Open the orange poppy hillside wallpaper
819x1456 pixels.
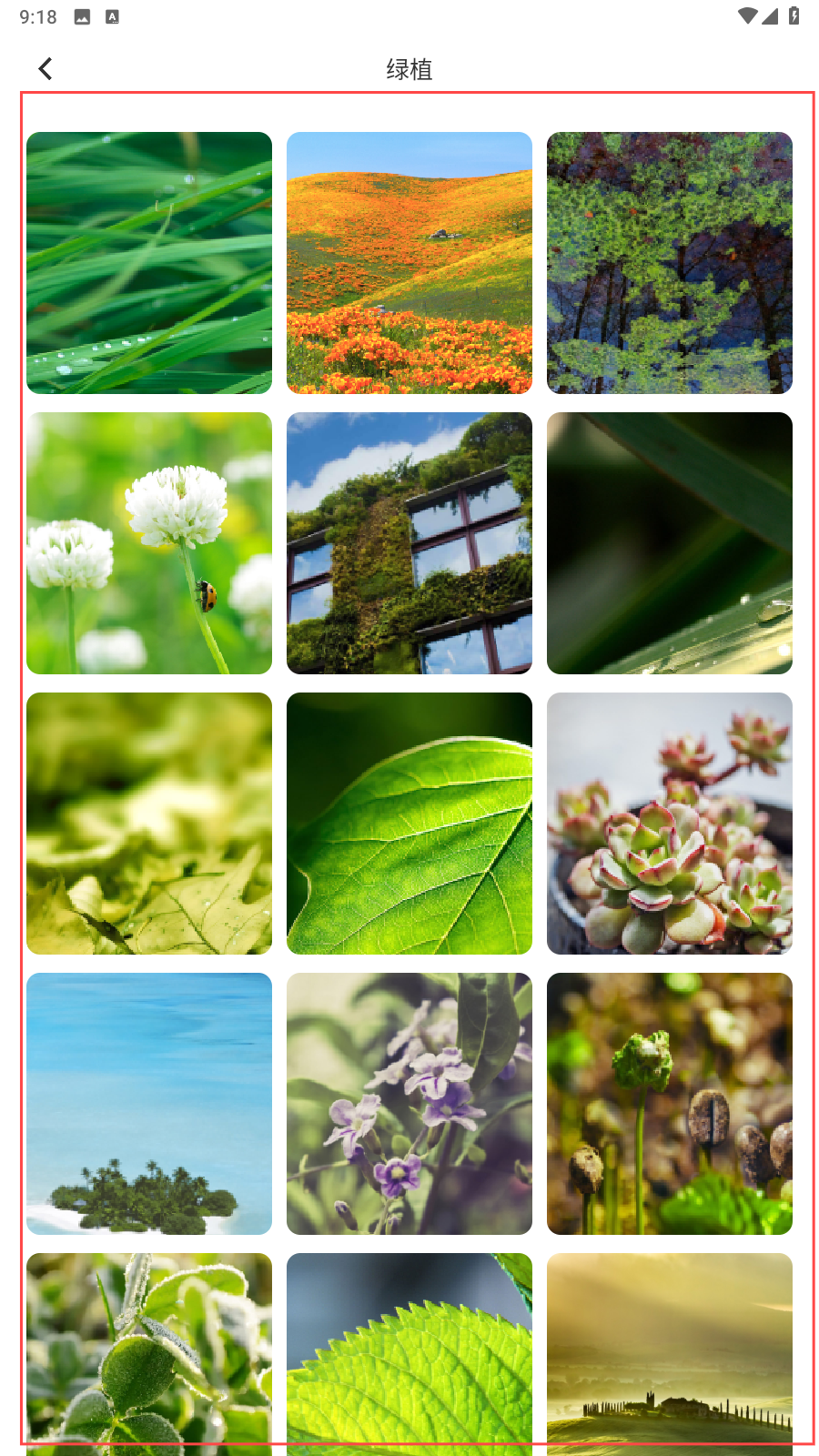409,263
